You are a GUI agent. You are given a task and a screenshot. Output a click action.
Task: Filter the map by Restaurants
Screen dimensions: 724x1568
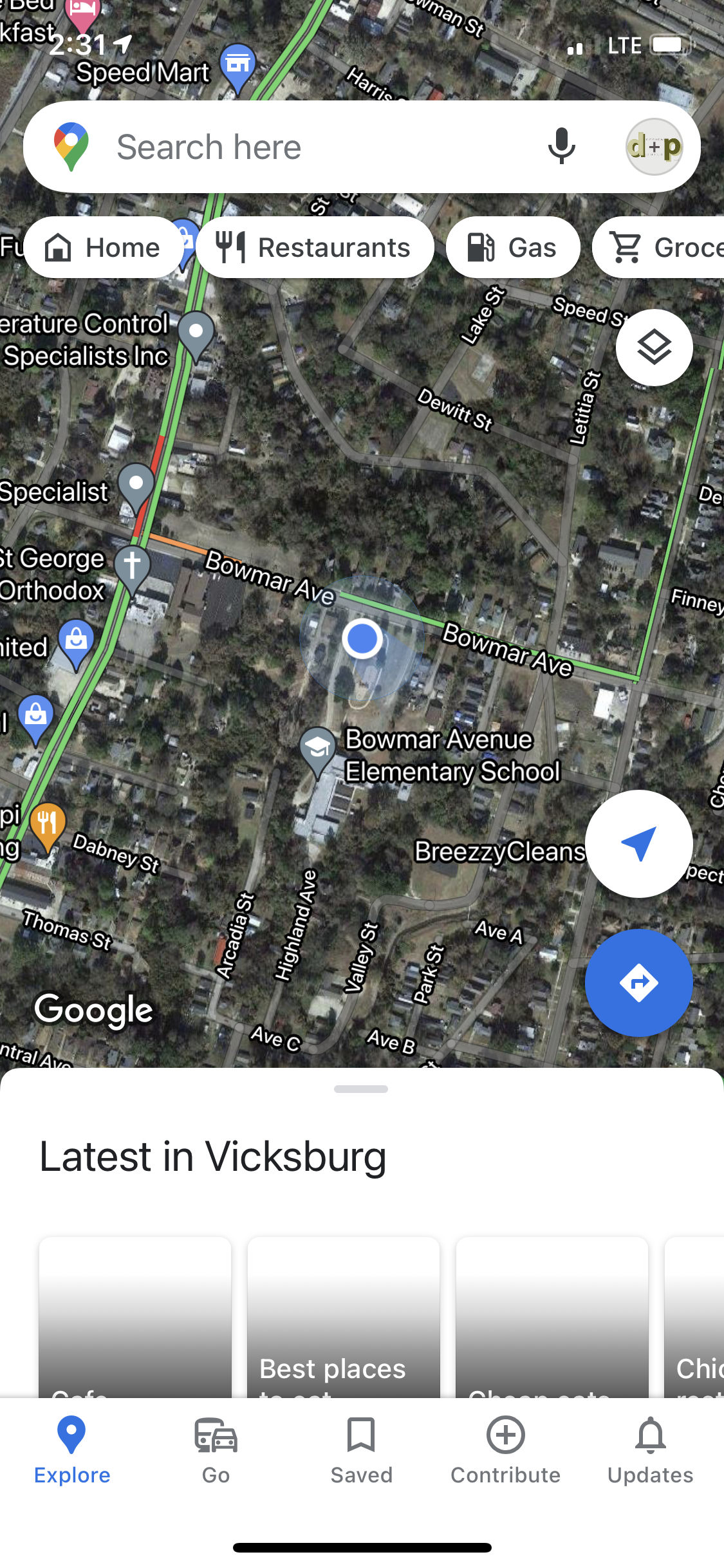[315, 247]
